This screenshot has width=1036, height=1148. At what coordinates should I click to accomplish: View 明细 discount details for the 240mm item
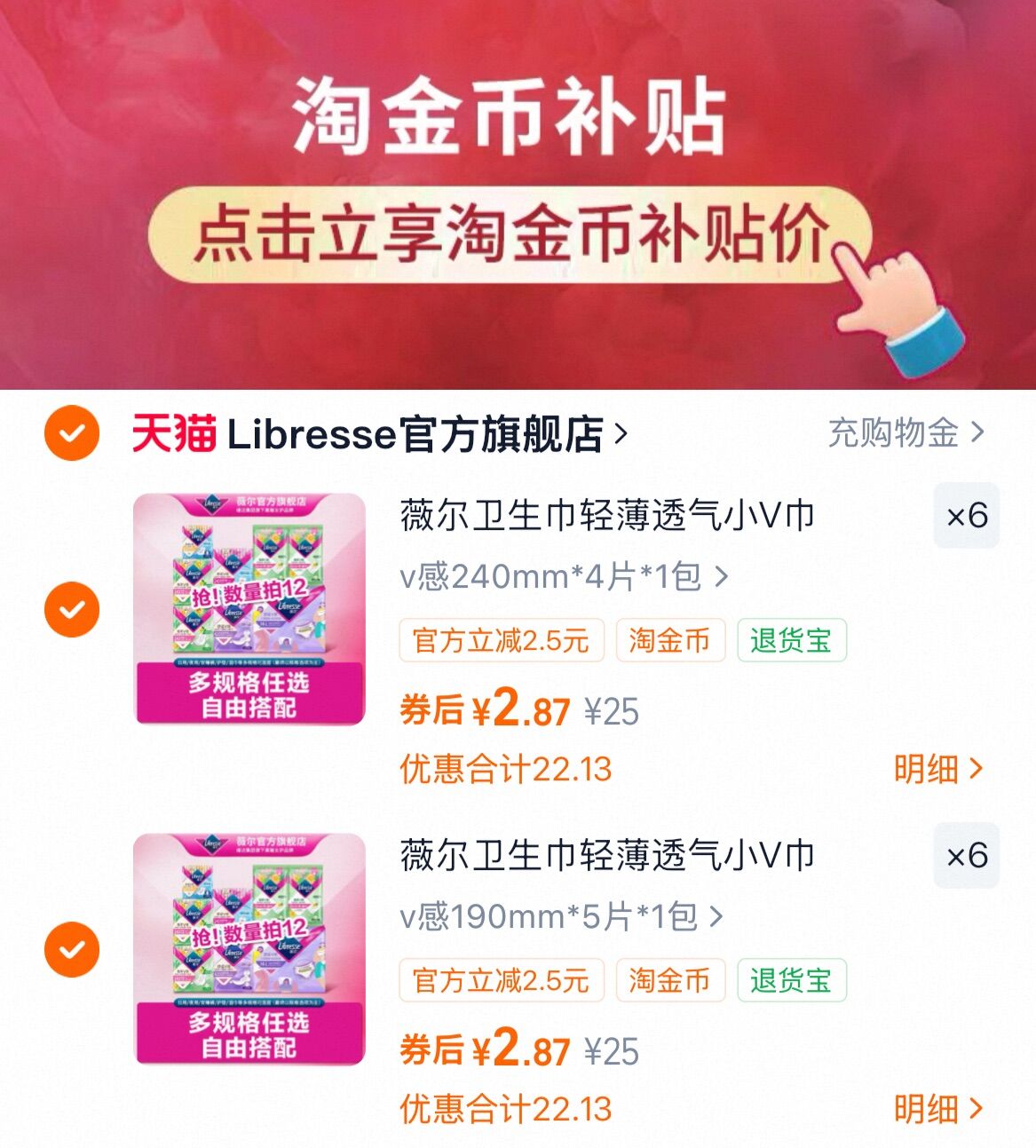coord(937,769)
